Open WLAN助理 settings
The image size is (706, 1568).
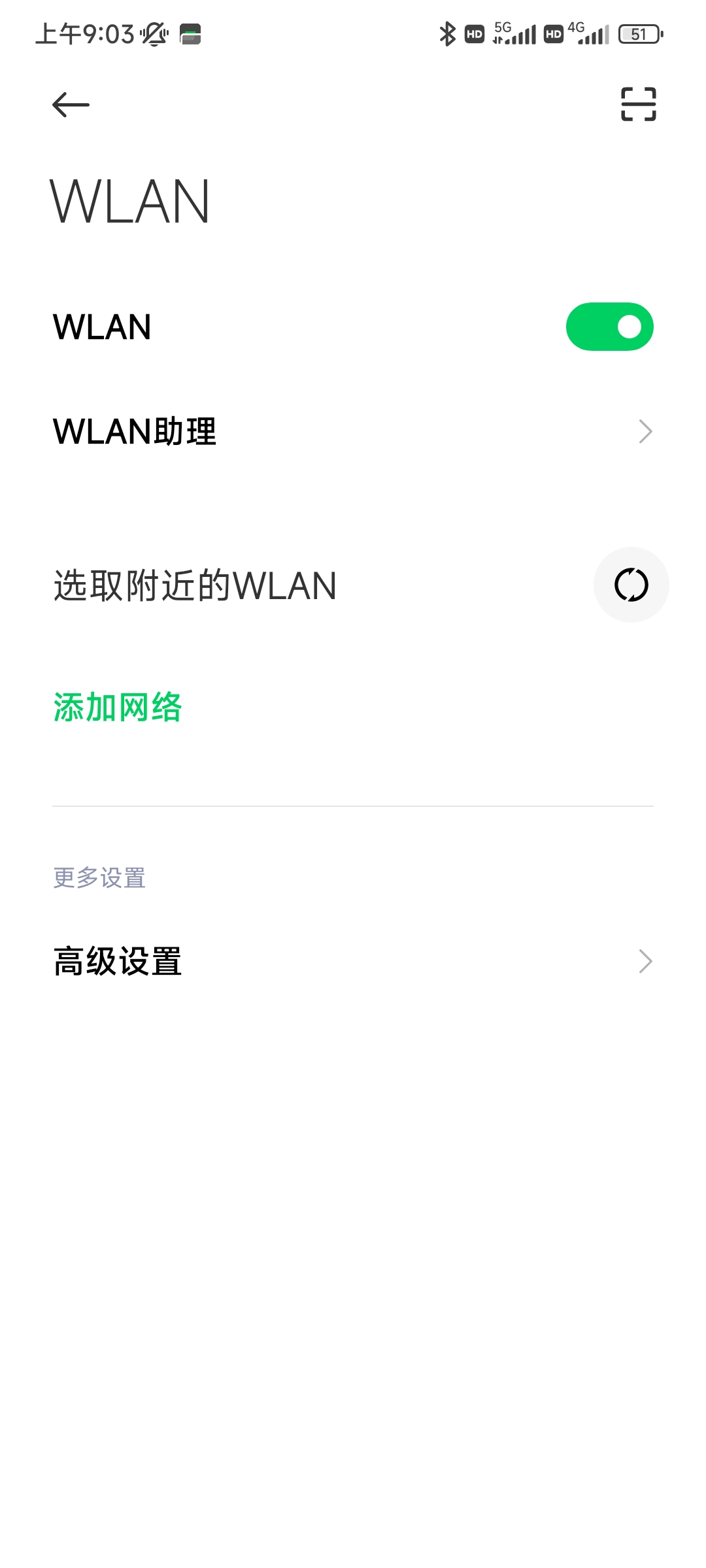[353, 432]
